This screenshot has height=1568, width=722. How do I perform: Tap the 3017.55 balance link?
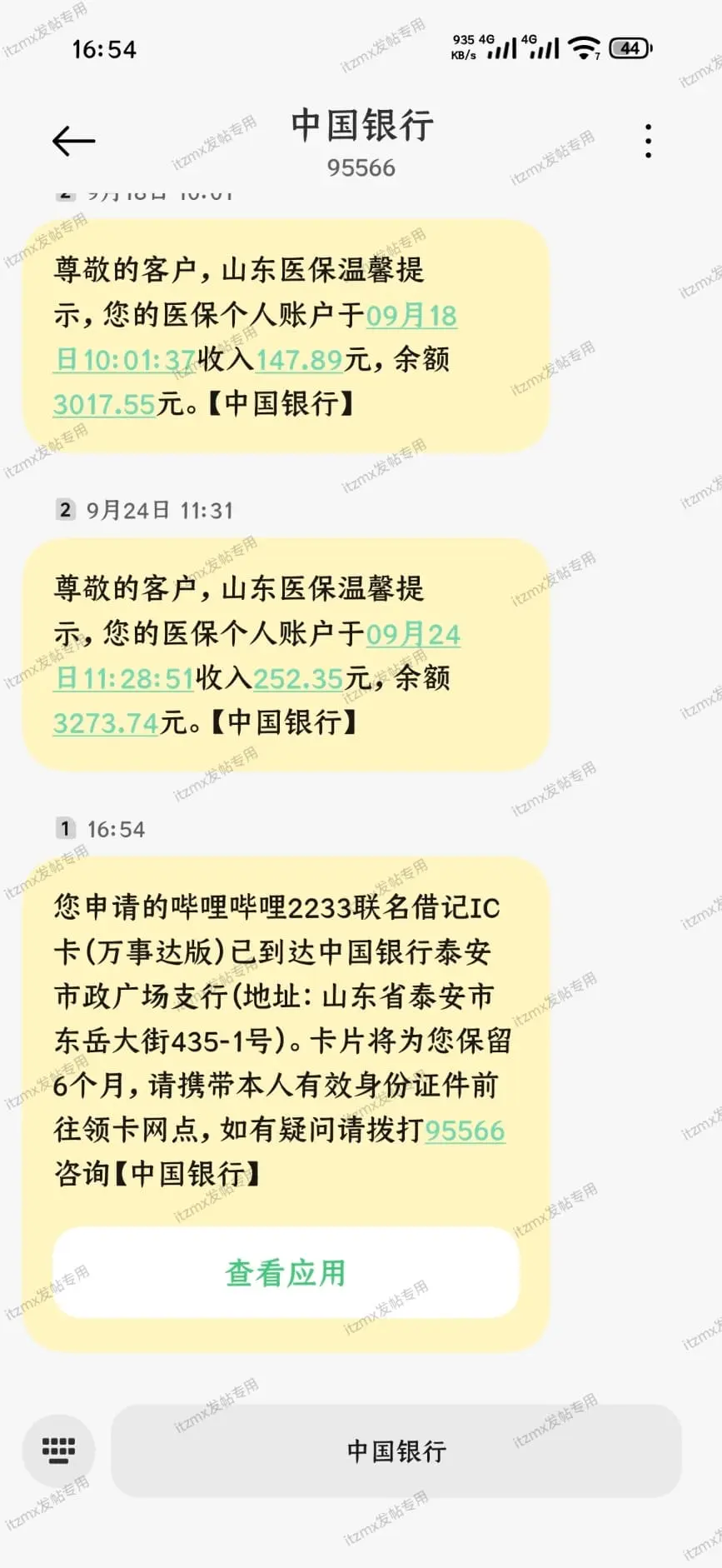coord(104,405)
